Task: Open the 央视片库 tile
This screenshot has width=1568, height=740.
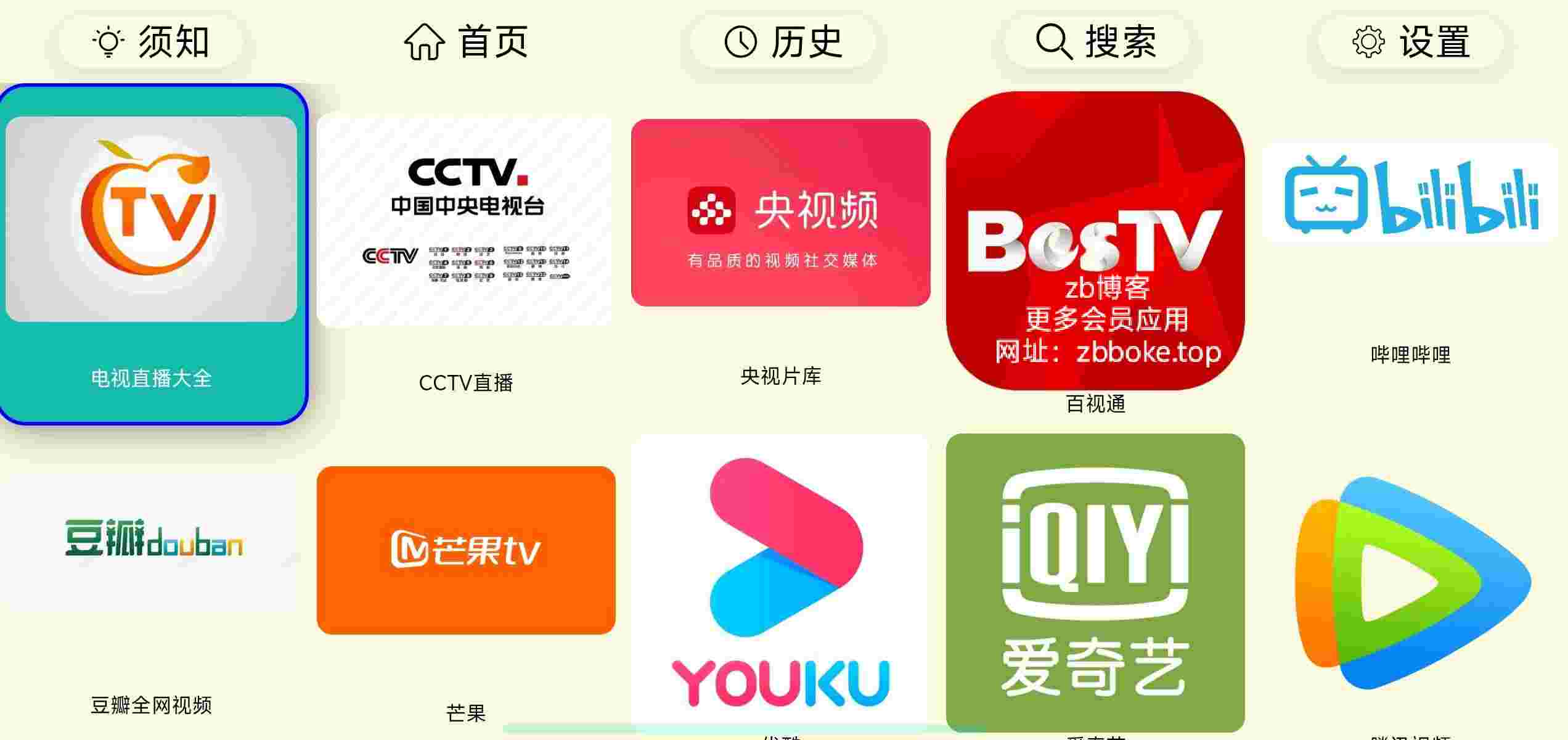Action: pos(780,213)
